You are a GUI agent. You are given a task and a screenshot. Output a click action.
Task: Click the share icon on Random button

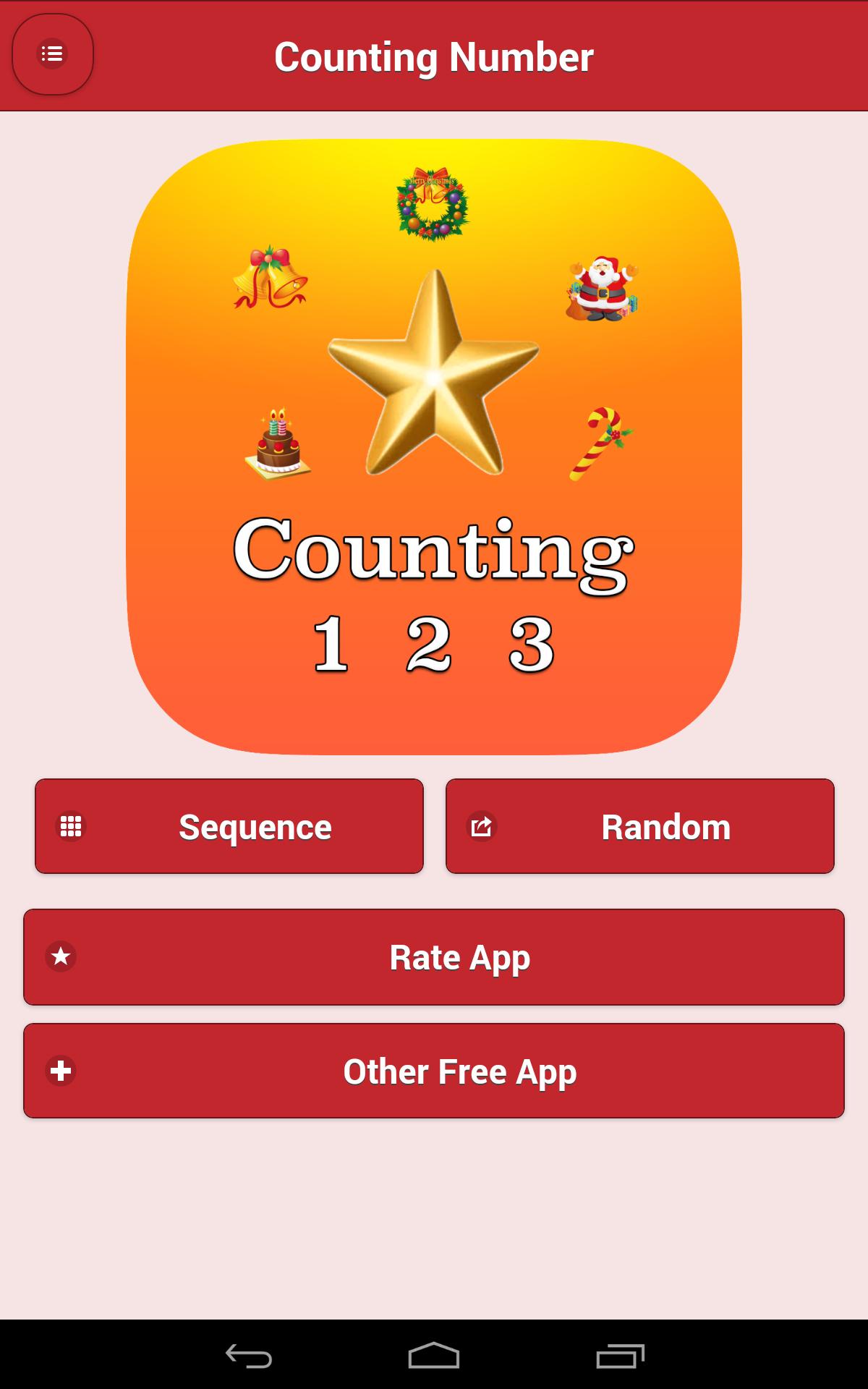482,826
